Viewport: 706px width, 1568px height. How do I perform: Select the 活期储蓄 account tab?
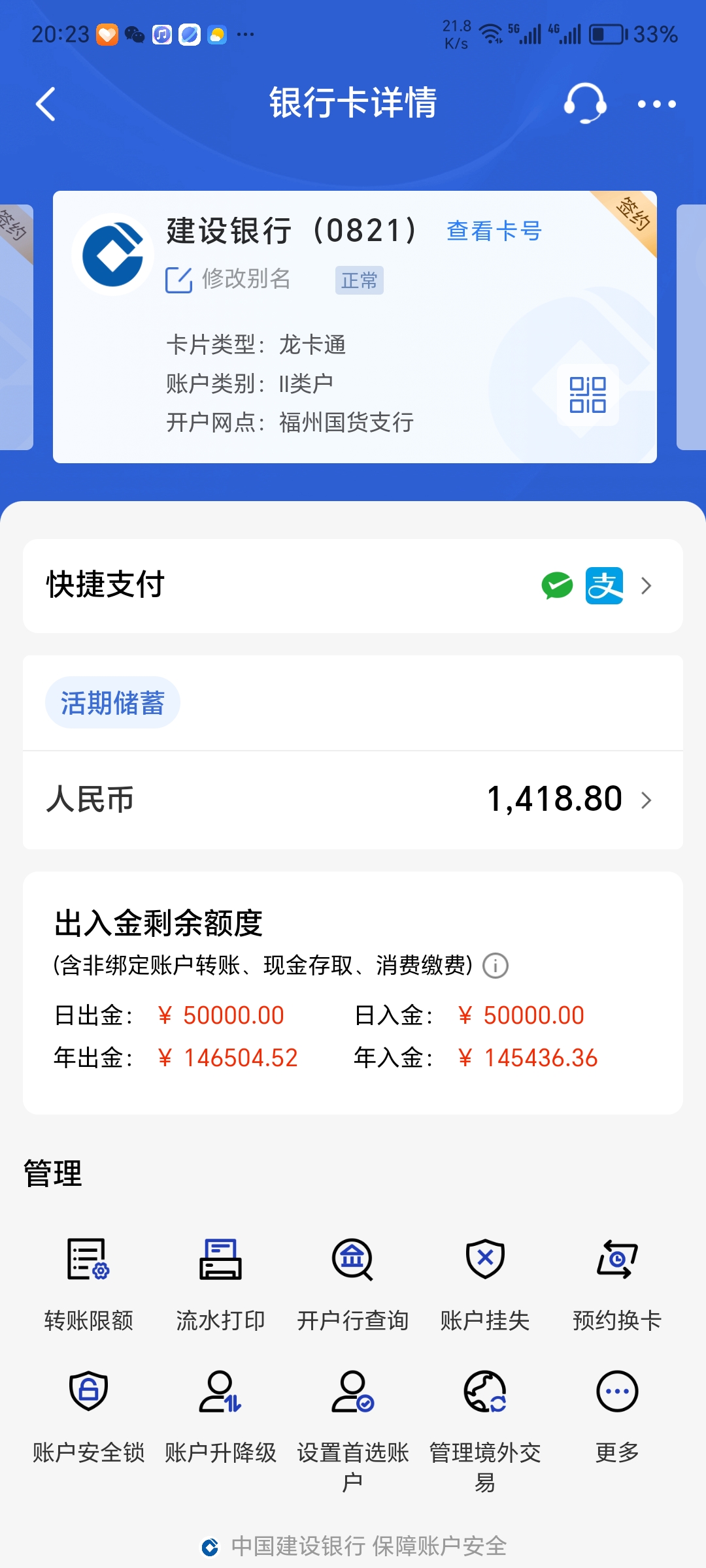[x=112, y=702]
